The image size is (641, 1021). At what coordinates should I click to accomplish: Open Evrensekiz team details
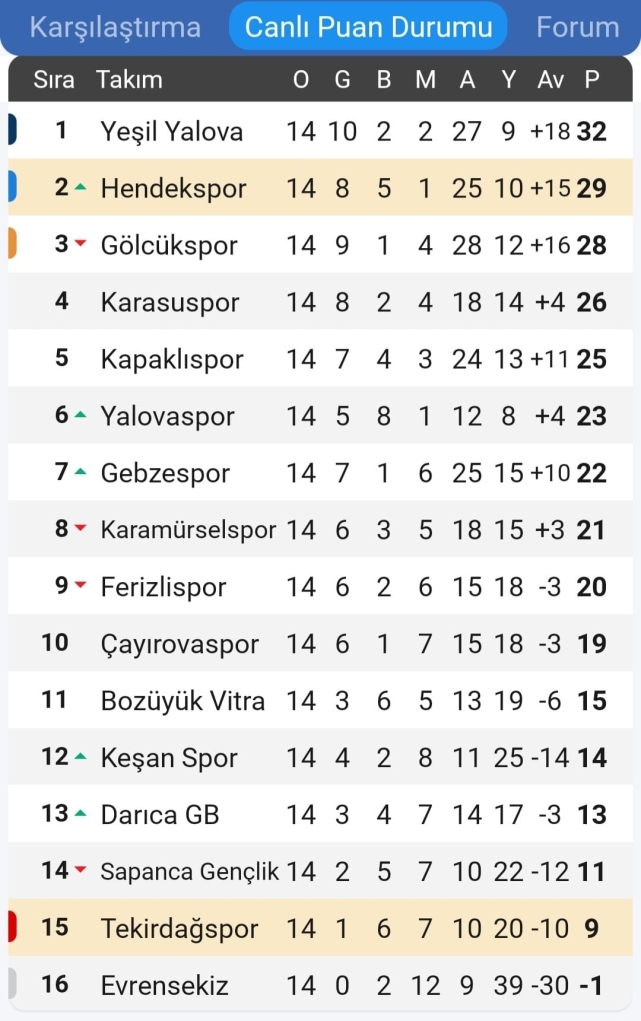click(164, 986)
